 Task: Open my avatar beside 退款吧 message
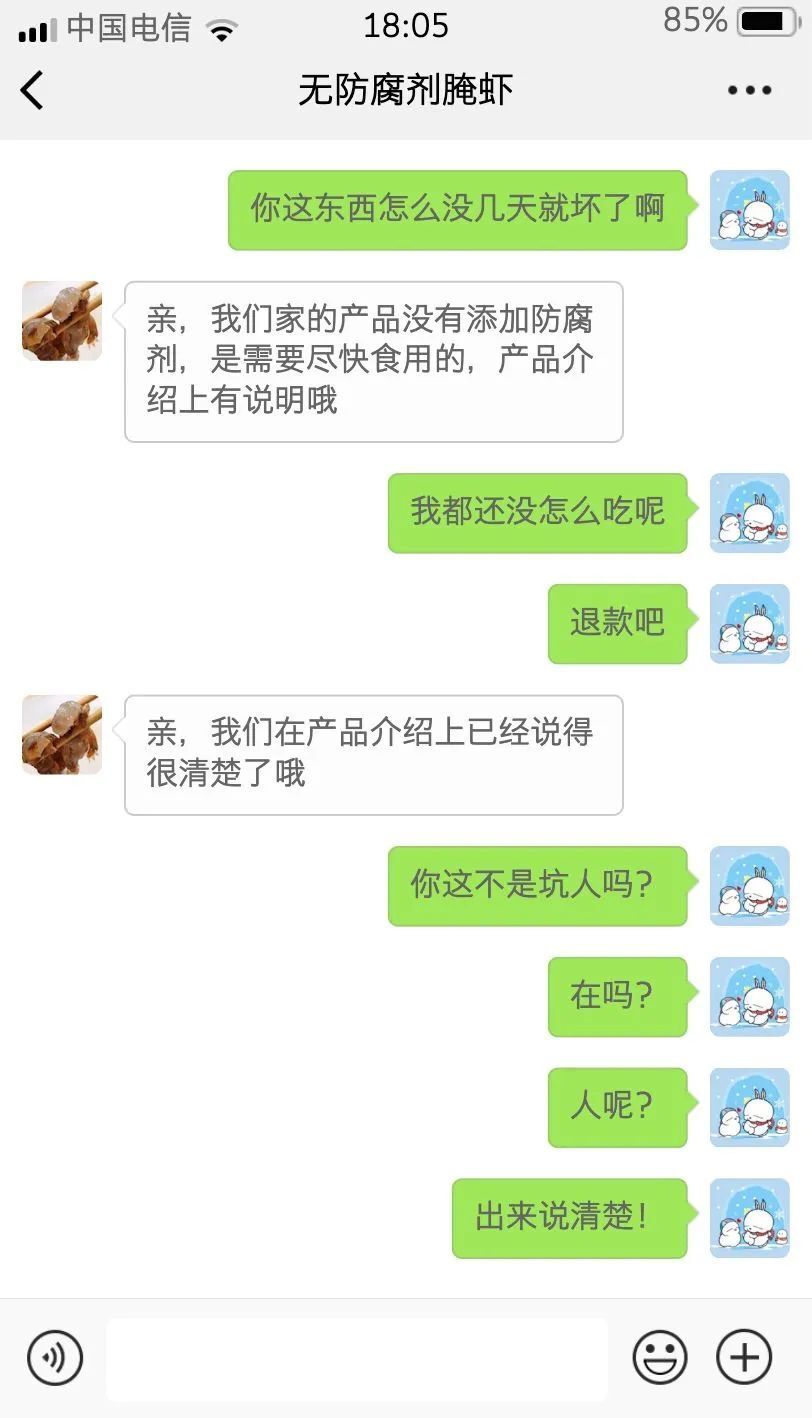(x=749, y=624)
